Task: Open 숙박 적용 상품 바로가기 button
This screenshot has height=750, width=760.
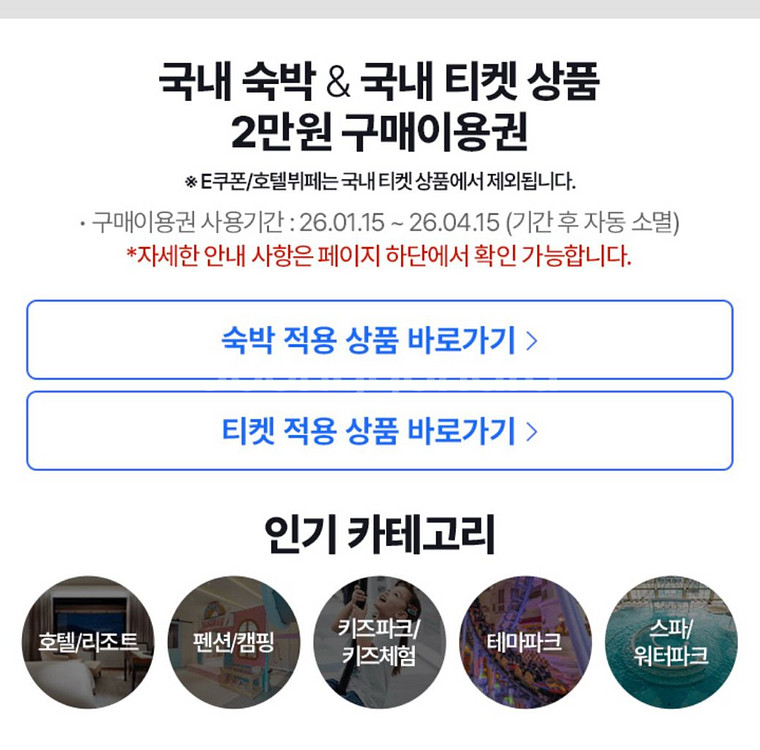Action: click(380, 340)
